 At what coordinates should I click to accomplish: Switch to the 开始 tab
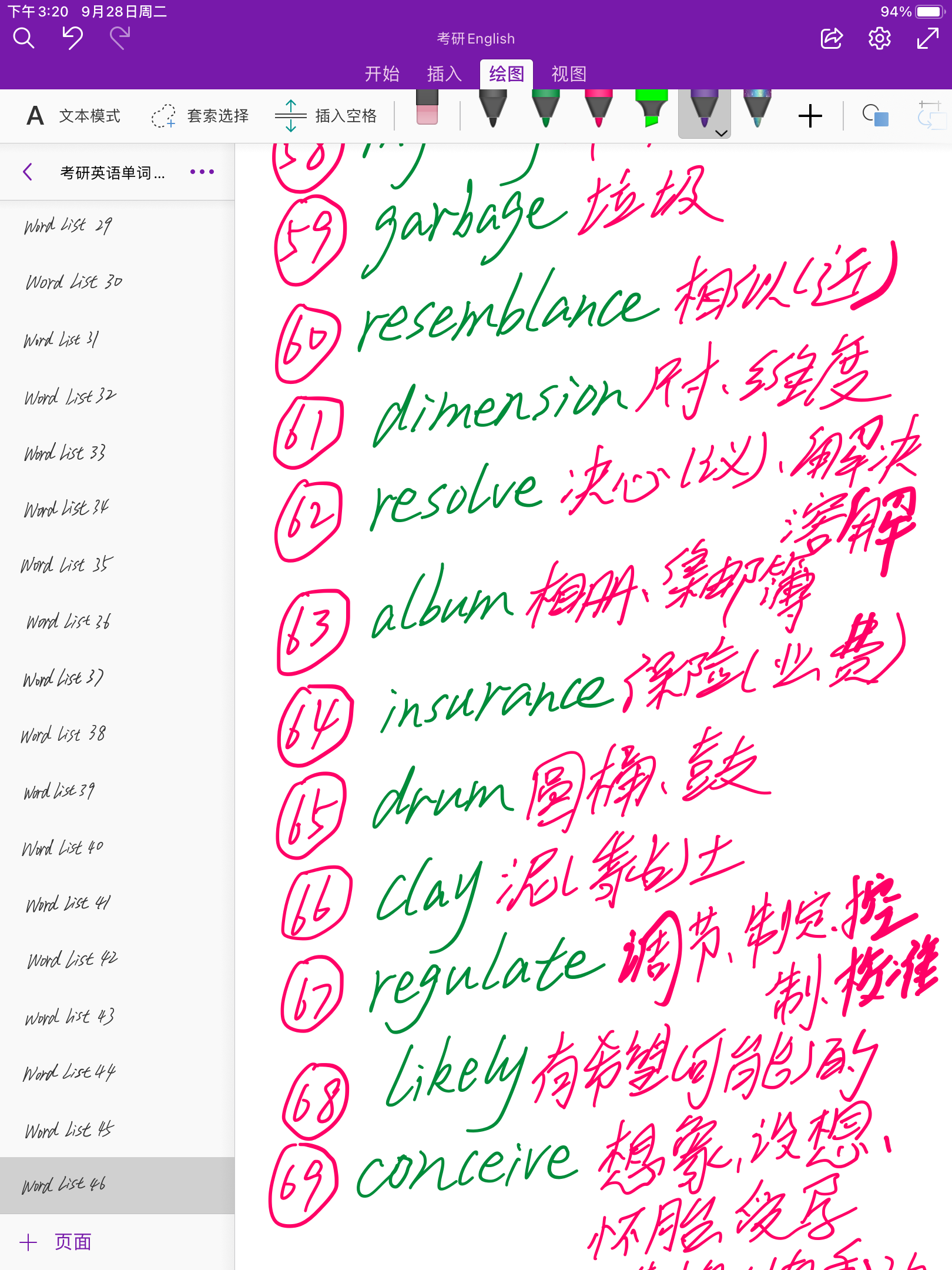pos(382,74)
